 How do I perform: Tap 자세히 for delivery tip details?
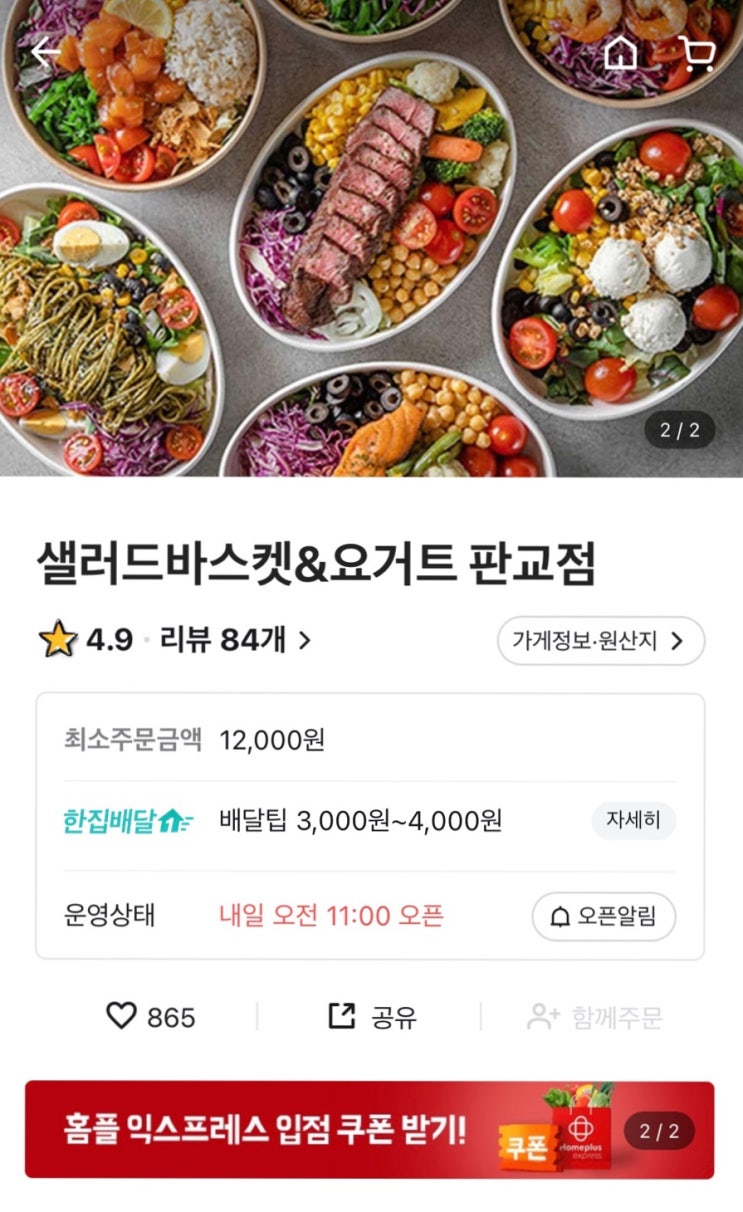(x=632, y=821)
